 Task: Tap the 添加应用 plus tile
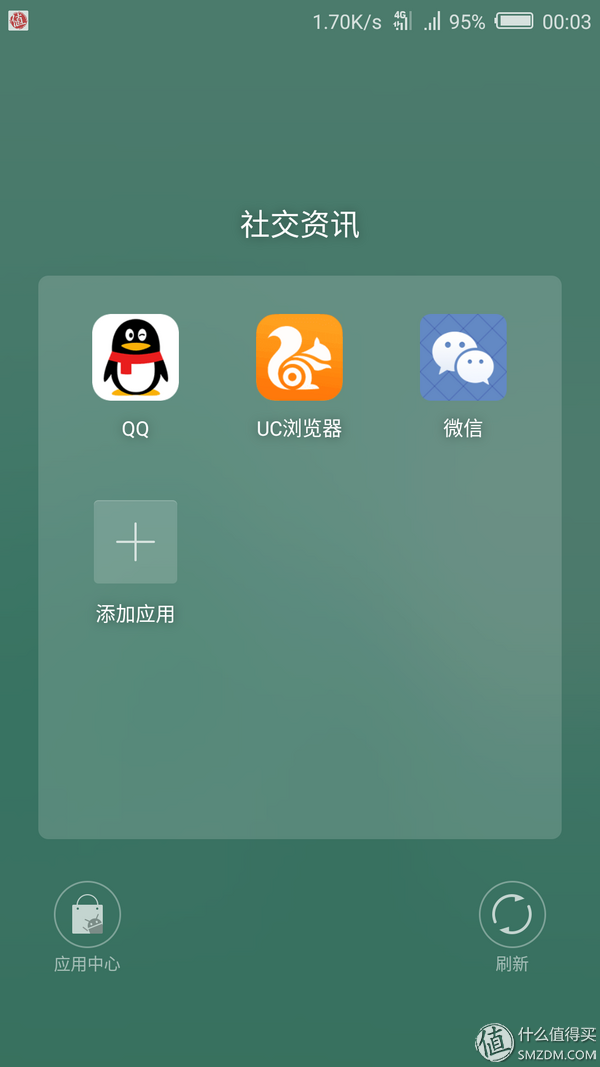(135, 542)
